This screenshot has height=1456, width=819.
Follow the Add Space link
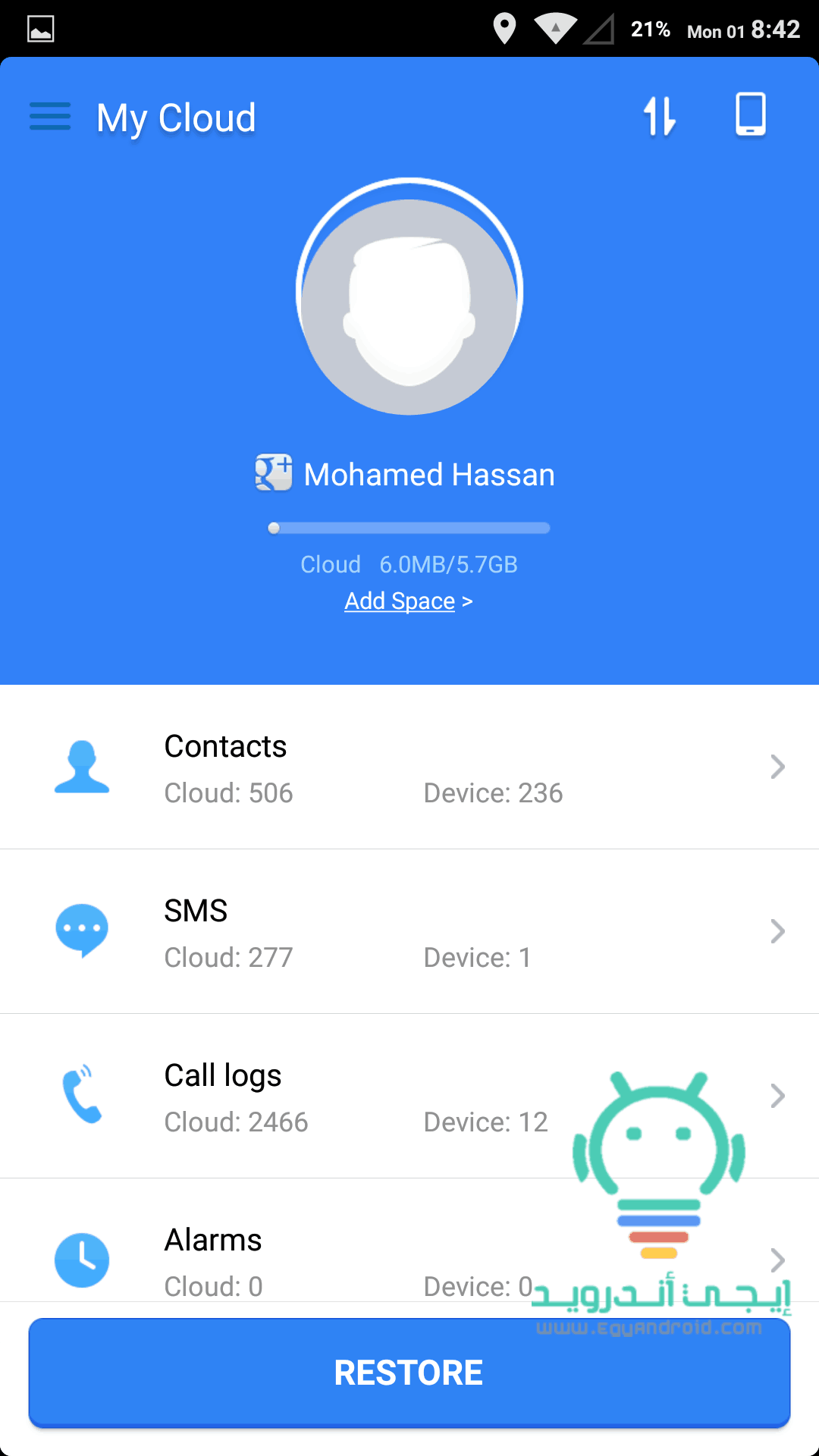tap(400, 601)
